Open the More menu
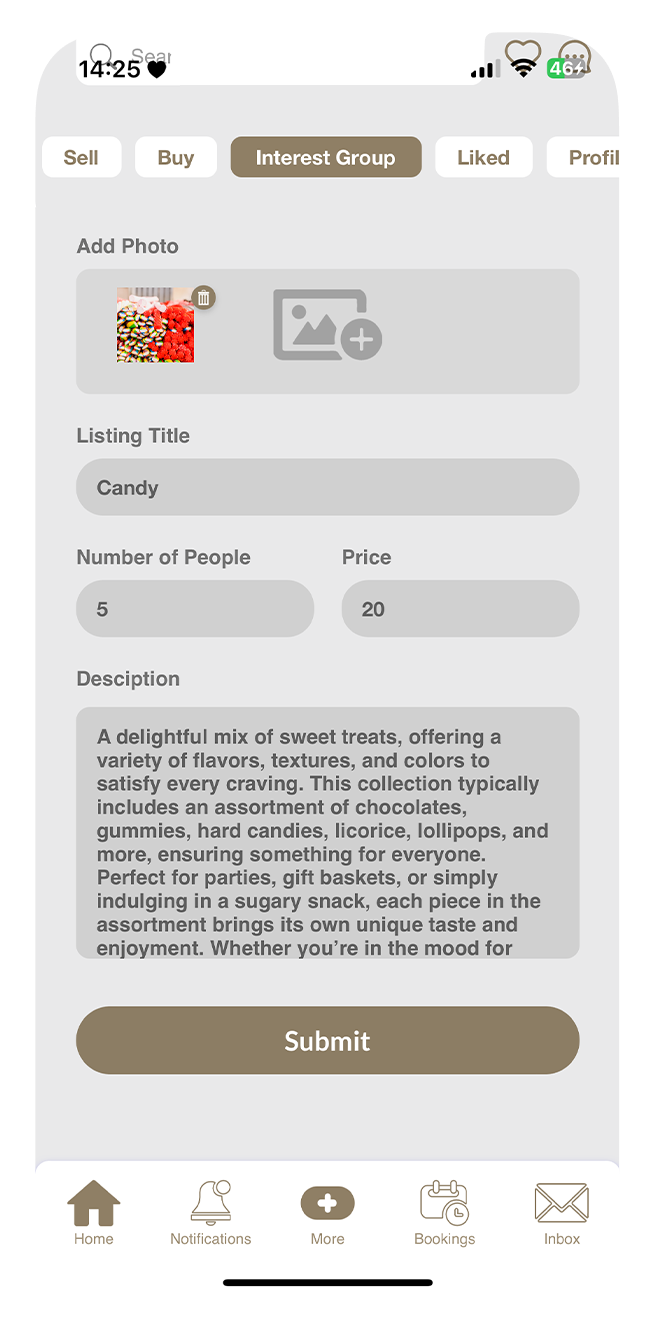This screenshot has height=1326, width=656. pos(327,1212)
